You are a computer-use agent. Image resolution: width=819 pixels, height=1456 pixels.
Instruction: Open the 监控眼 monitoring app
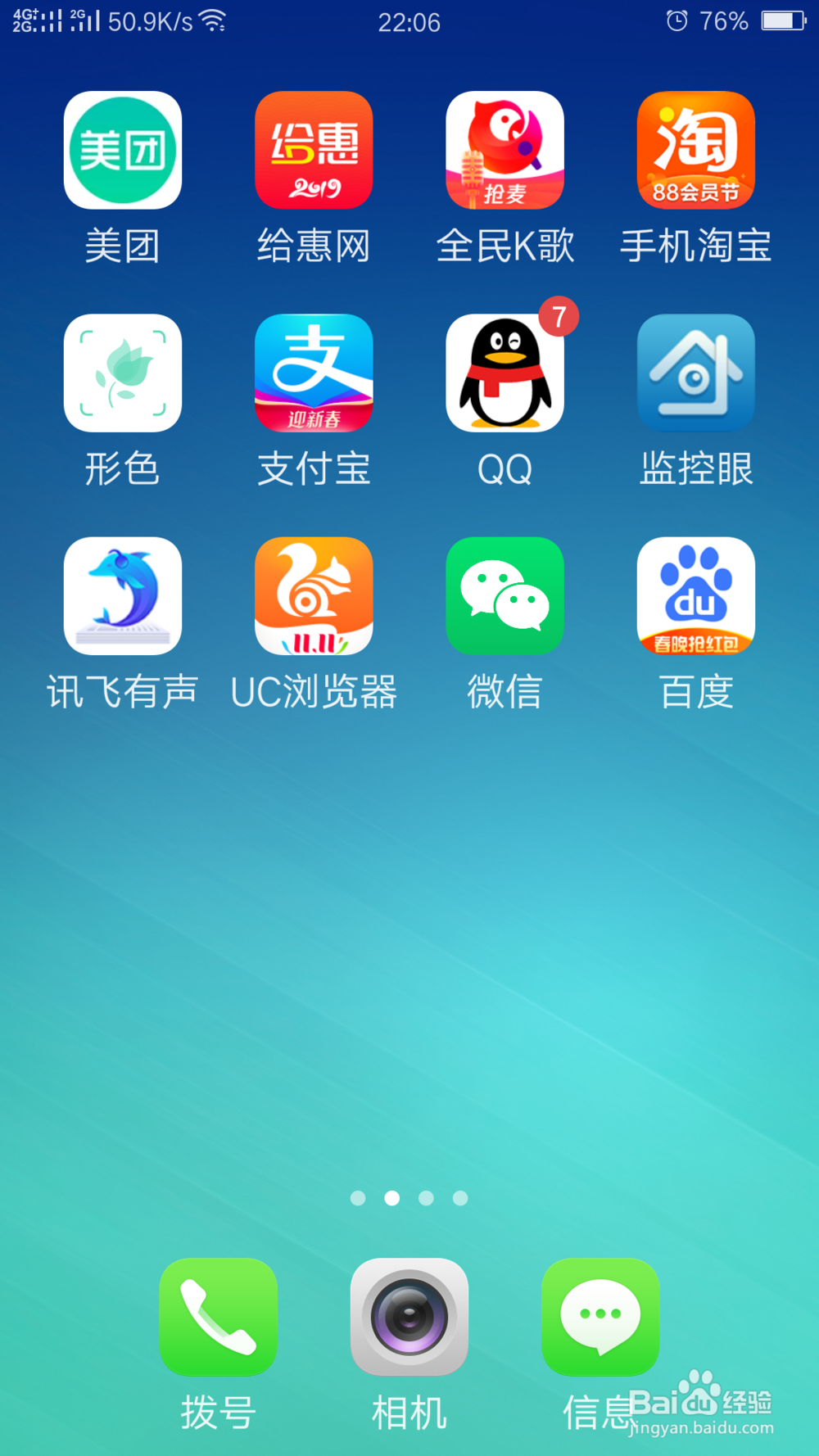click(x=695, y=373)
